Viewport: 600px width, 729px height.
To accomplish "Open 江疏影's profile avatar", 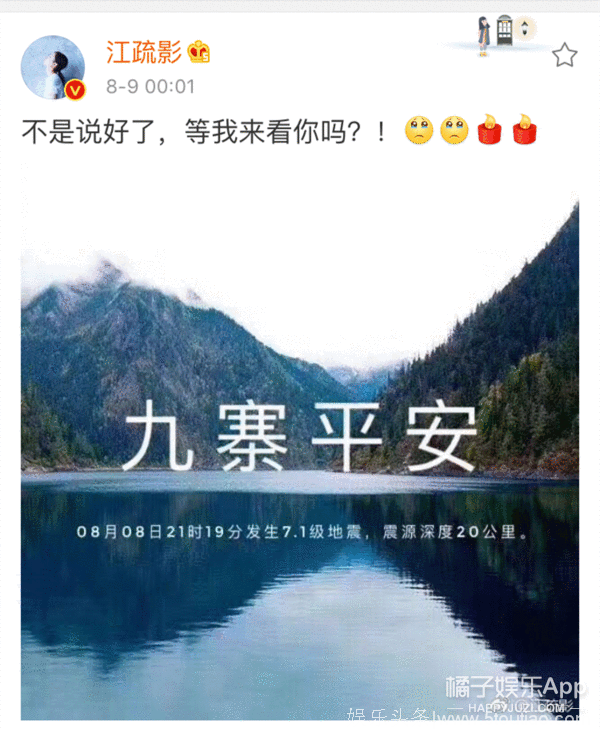I will point(52,67).
